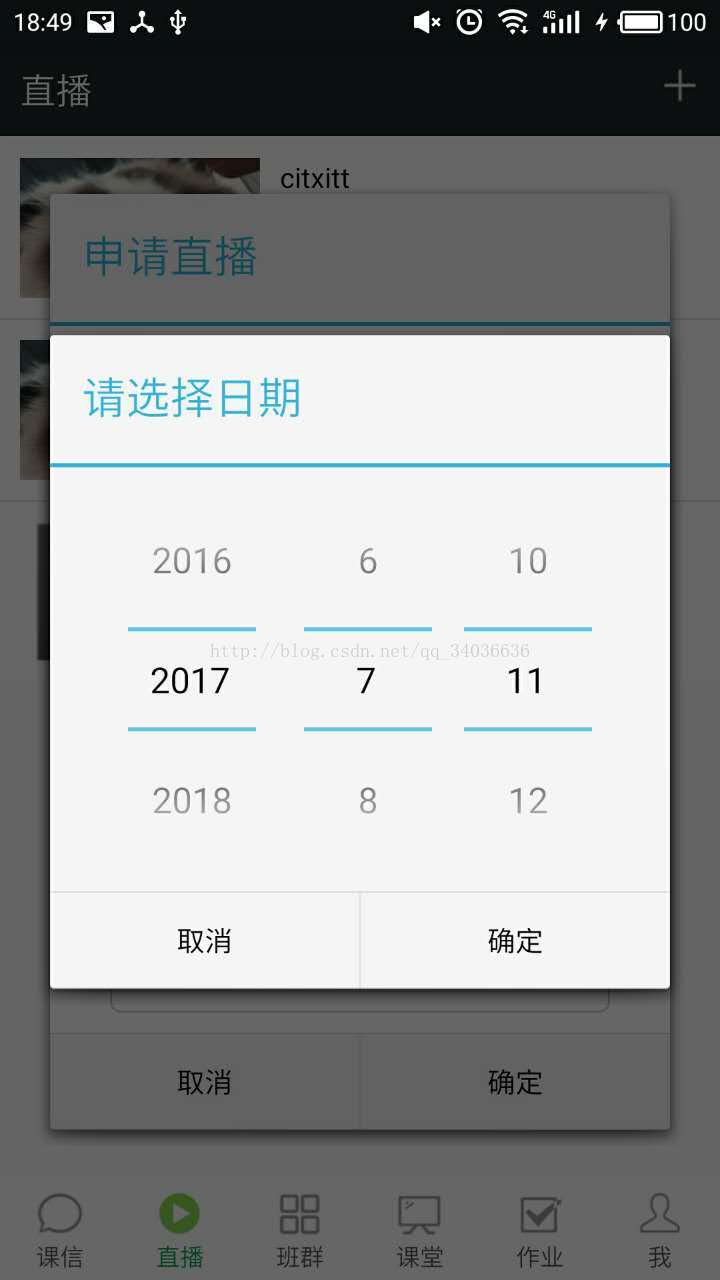Tap the selected month 7 field

pyautogui.click(x=368, y=681)
